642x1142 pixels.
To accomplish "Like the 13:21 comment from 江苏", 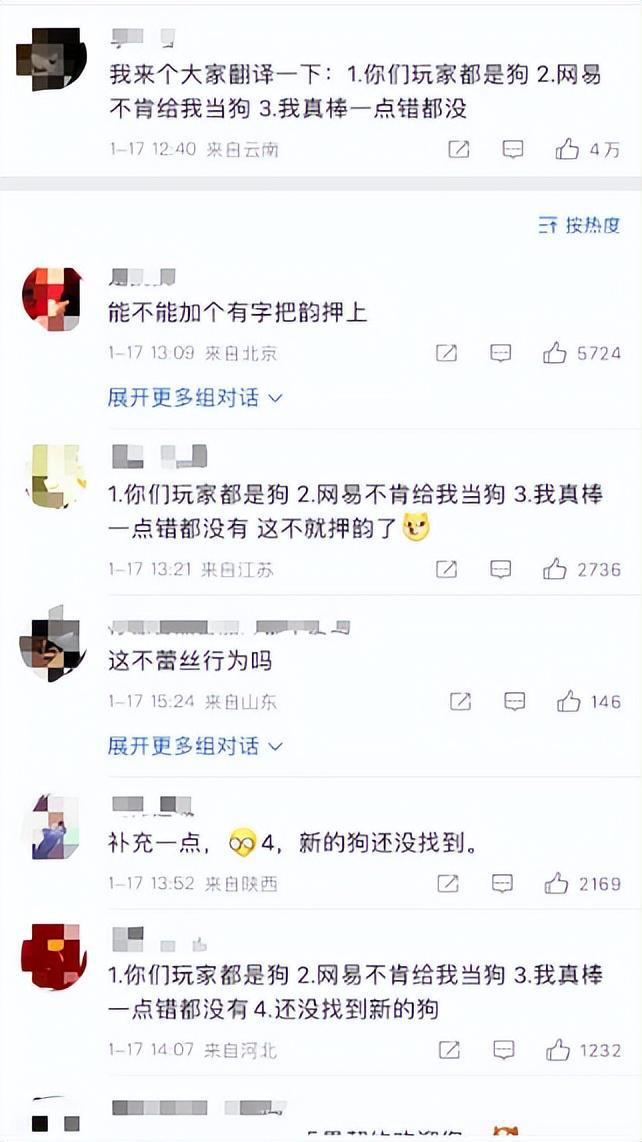I will (x=555, y=569).
